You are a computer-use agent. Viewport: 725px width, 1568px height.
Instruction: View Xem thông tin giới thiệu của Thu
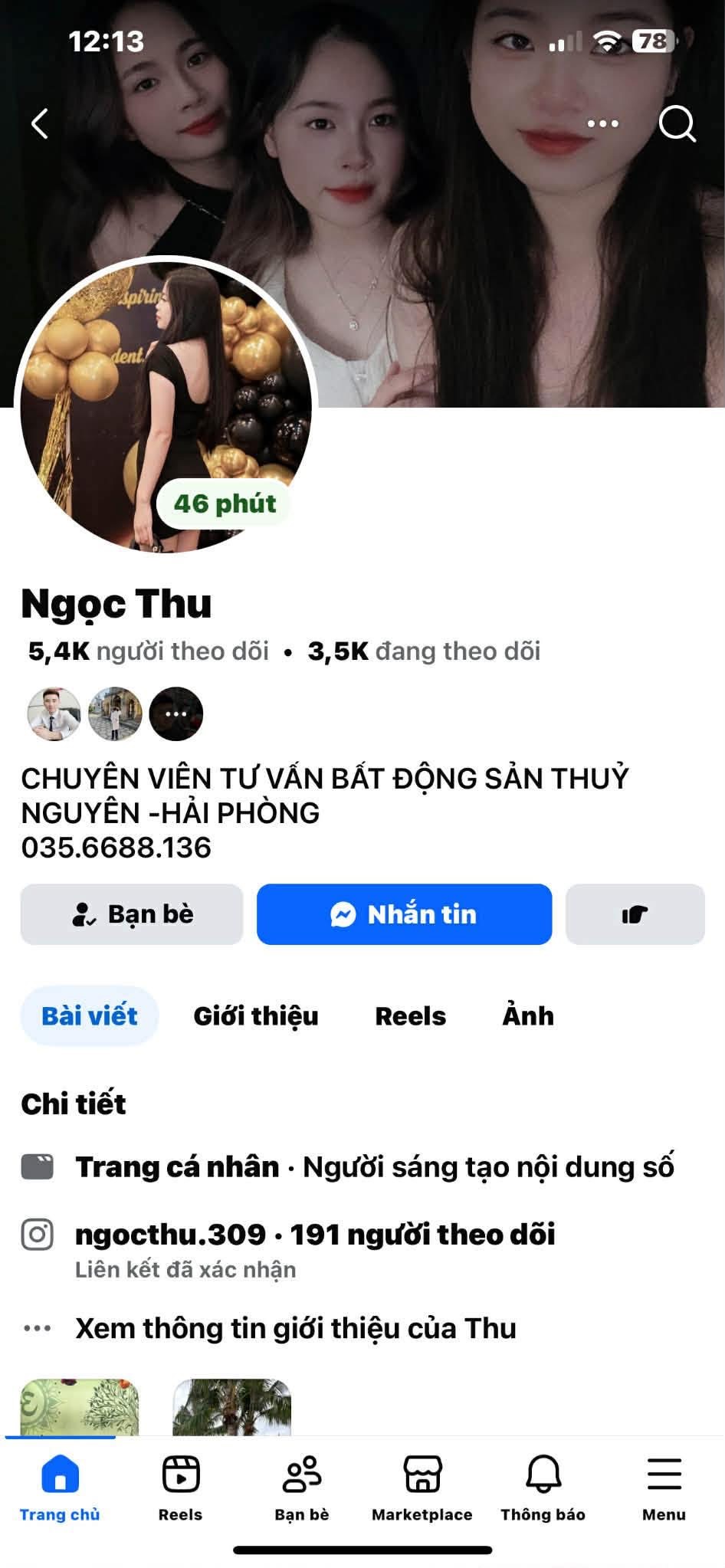pos(295,1328)
